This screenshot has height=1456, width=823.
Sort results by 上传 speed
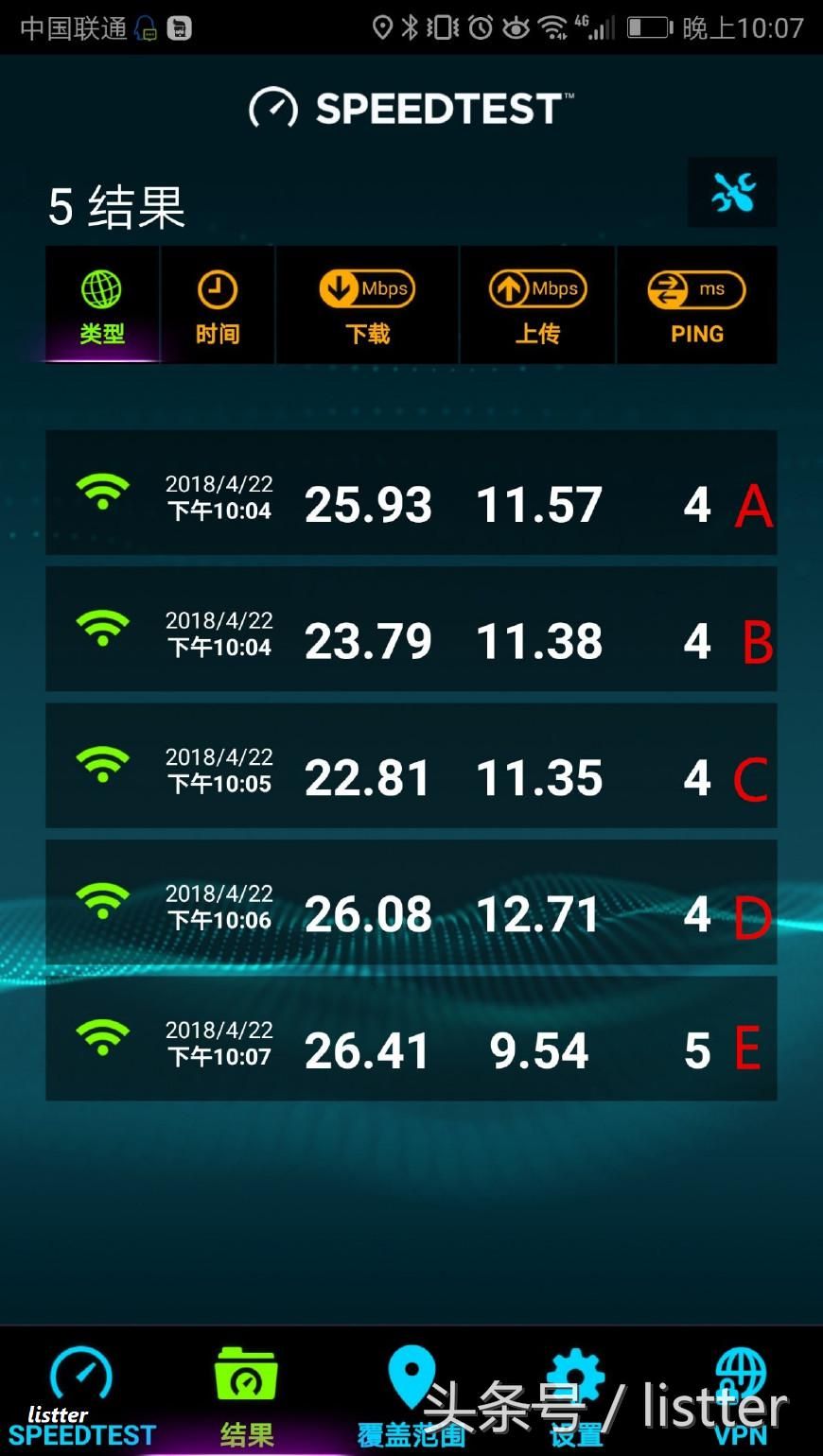[537, 305]
